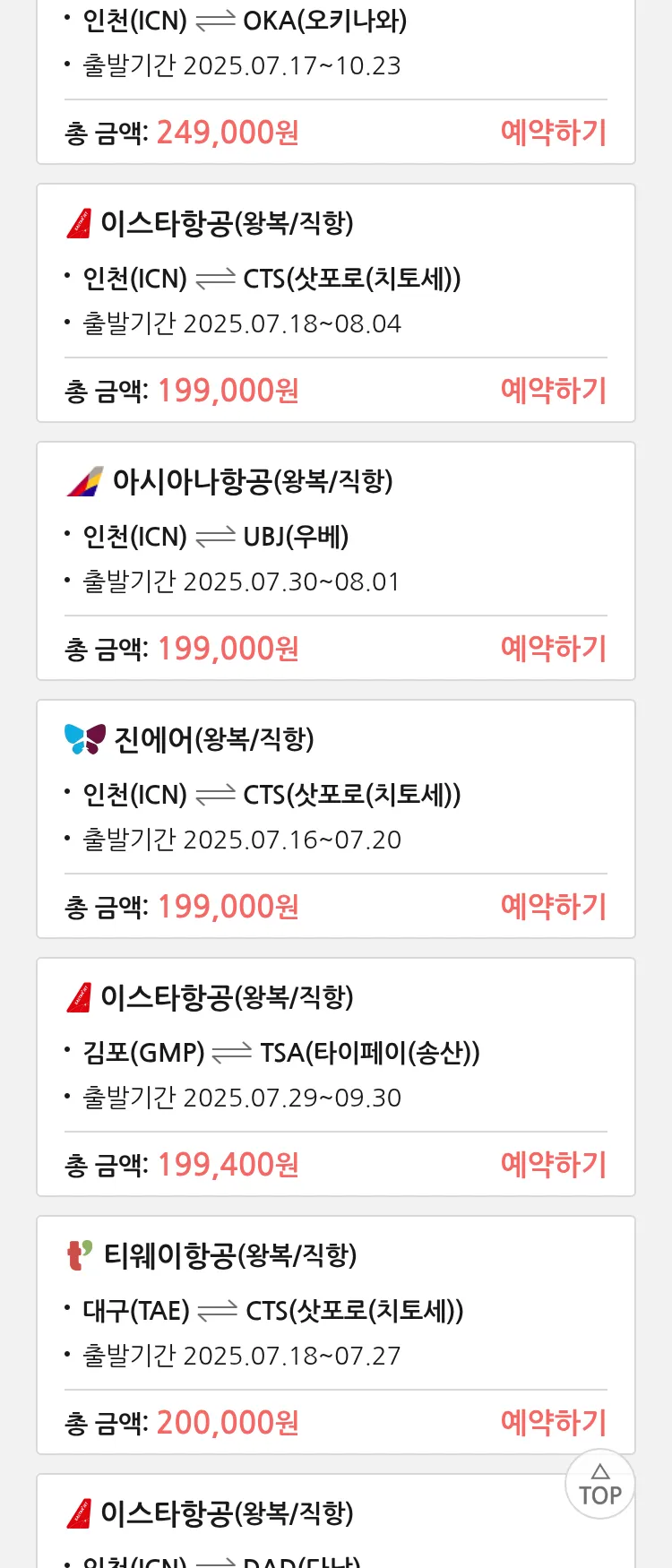Book the 249,000원 Incheon–Okinawa flight
672x1568 pixels.
pos(553,133)
